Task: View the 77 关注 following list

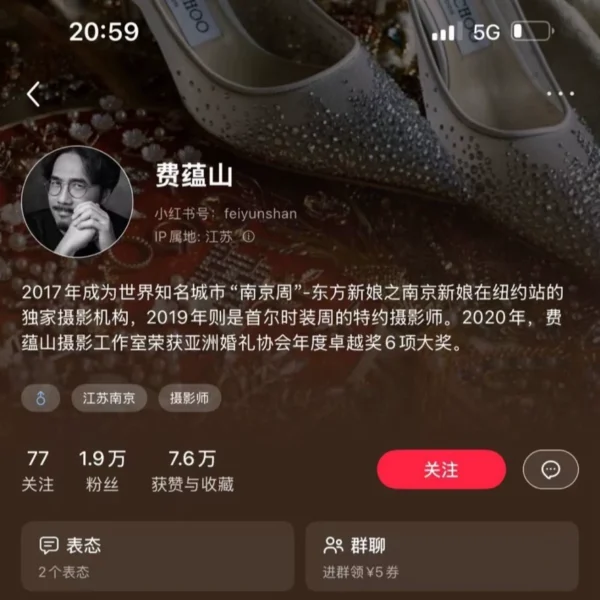Action: [38, 471]
